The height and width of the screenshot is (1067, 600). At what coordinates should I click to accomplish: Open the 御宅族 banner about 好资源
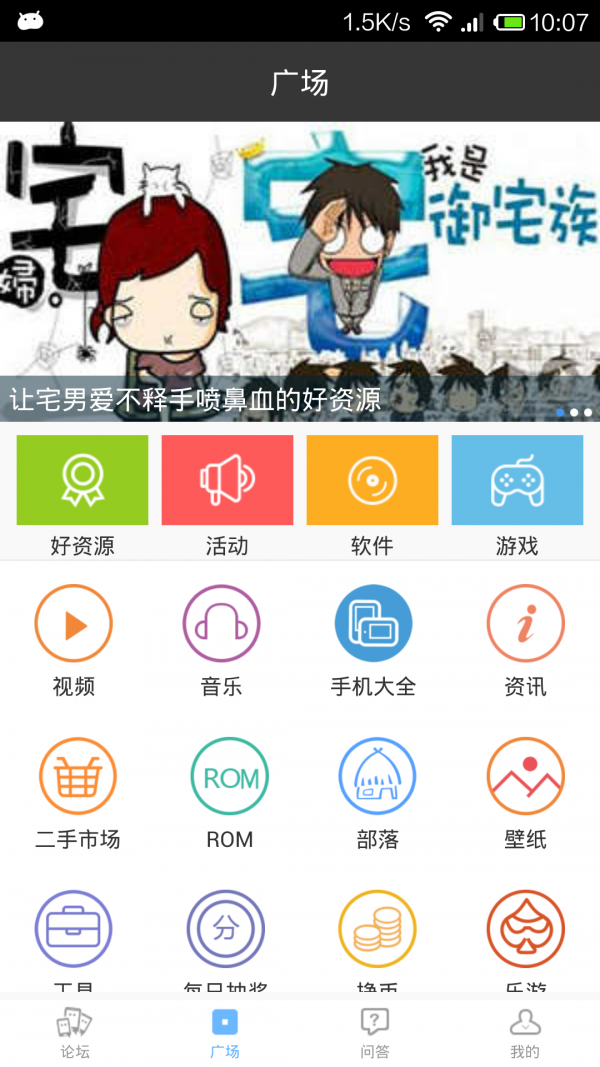[300, 271]
